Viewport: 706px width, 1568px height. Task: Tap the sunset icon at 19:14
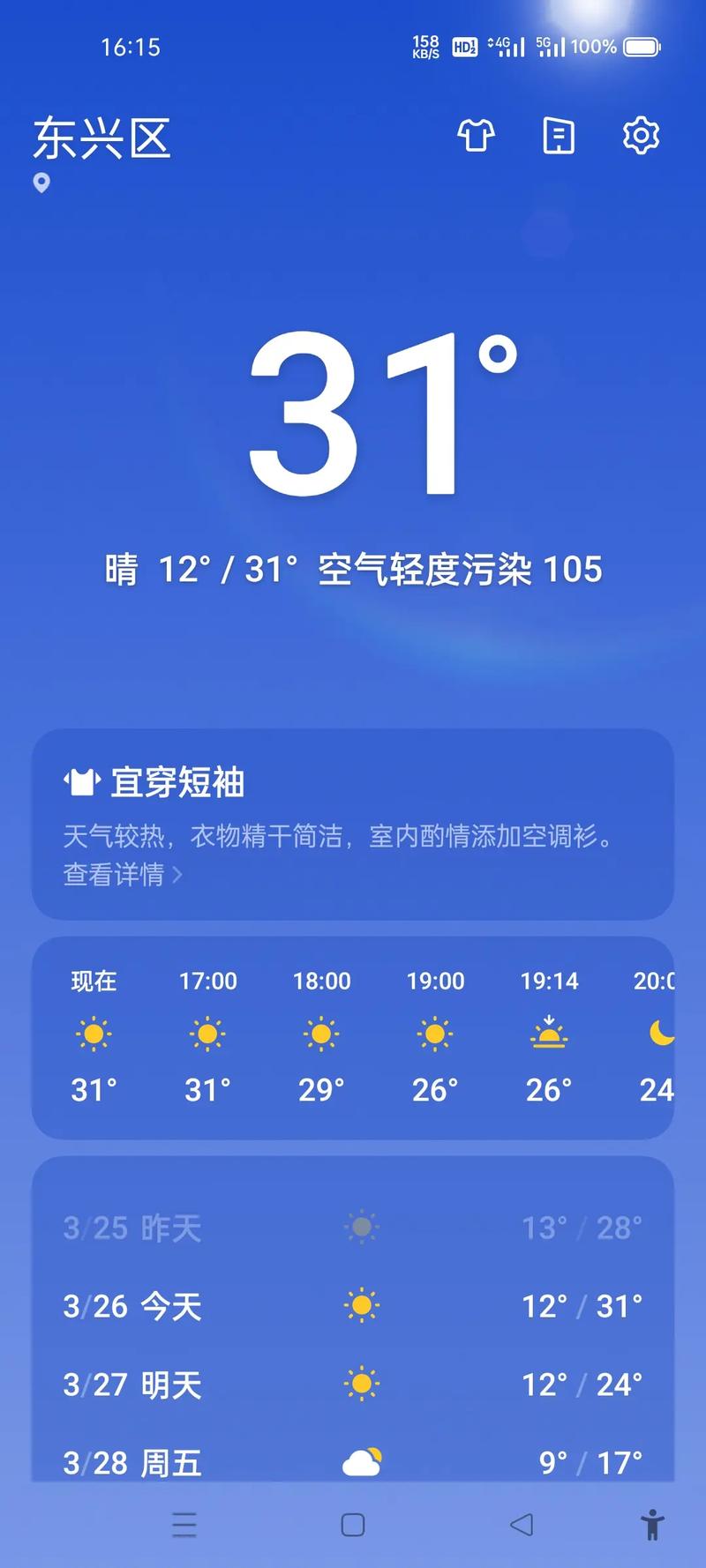tap(549, 1034)
